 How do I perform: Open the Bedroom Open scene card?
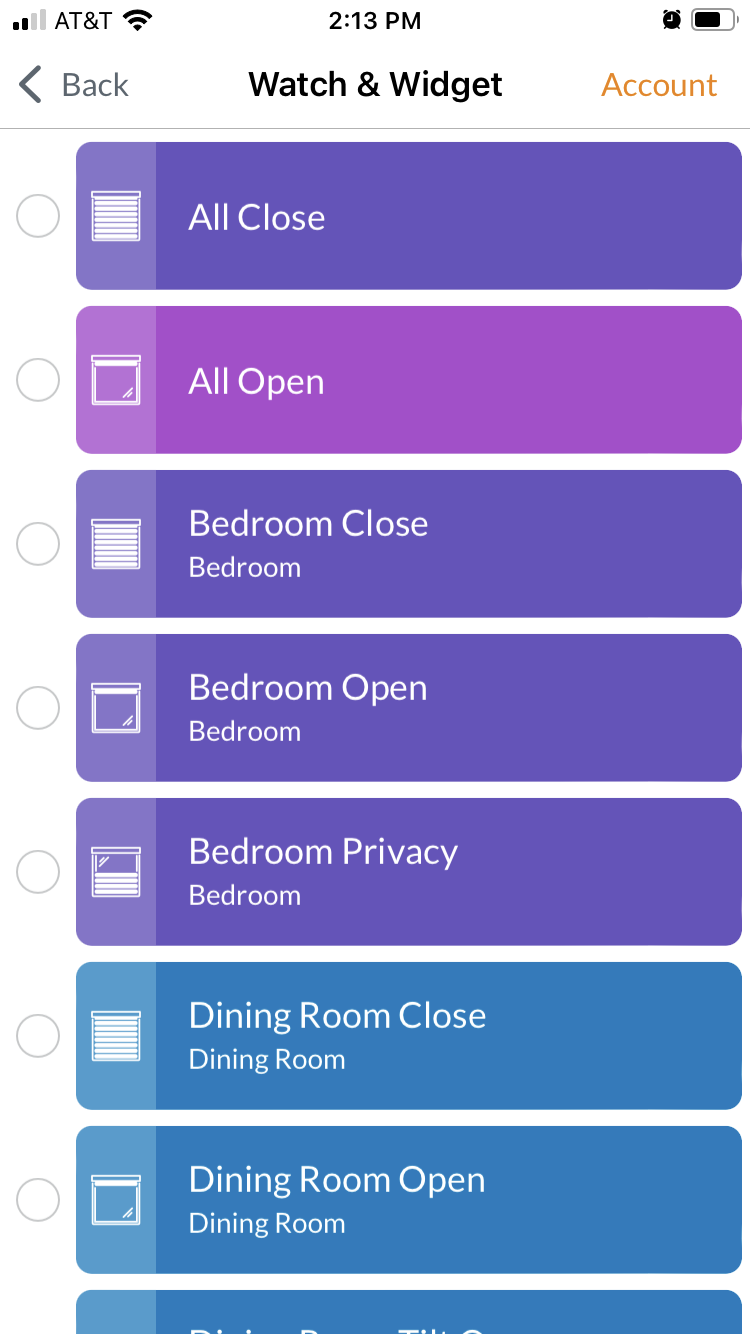[408, 708]
